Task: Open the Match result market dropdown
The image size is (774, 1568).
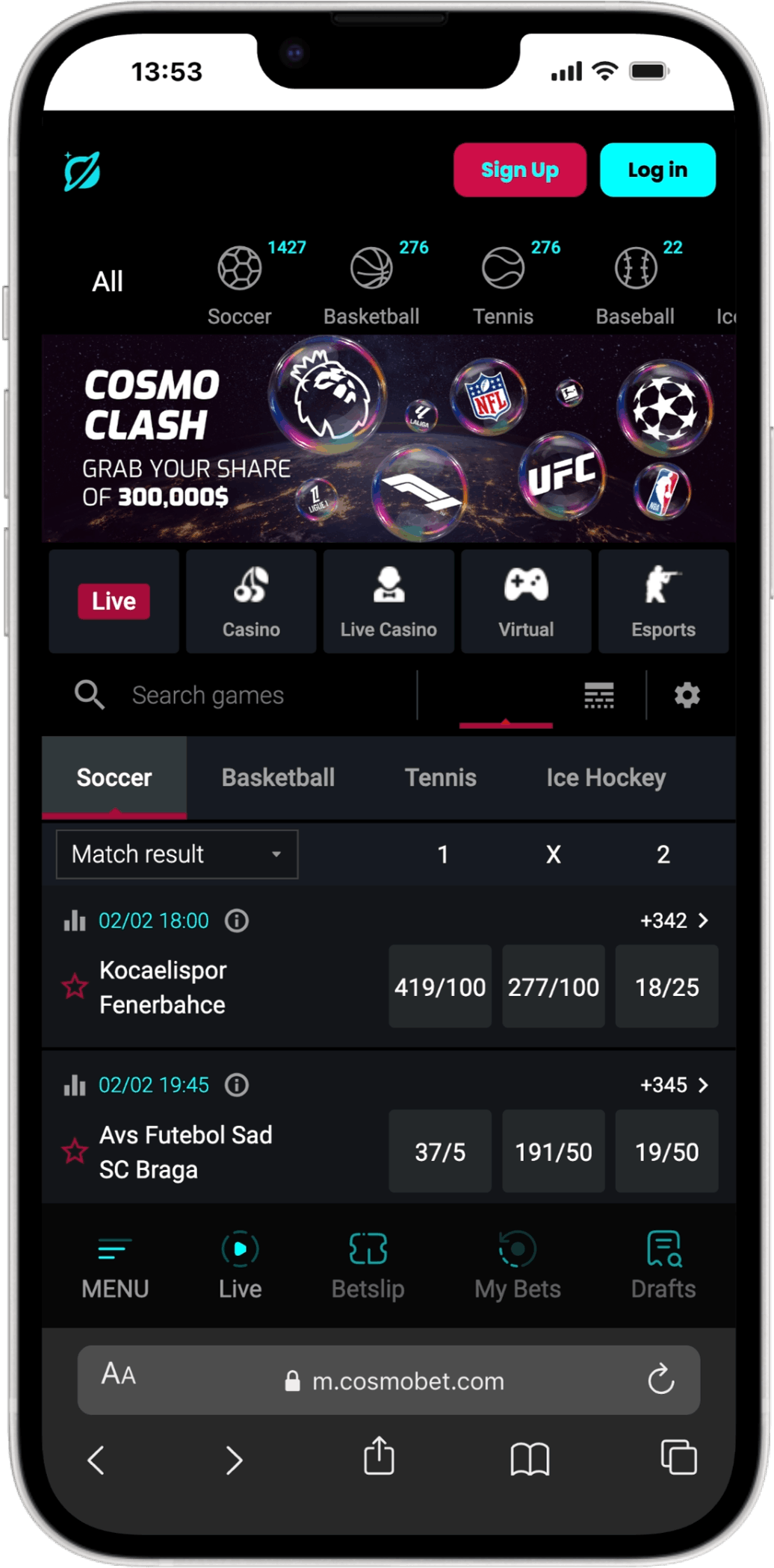Action: pos(176,854)
